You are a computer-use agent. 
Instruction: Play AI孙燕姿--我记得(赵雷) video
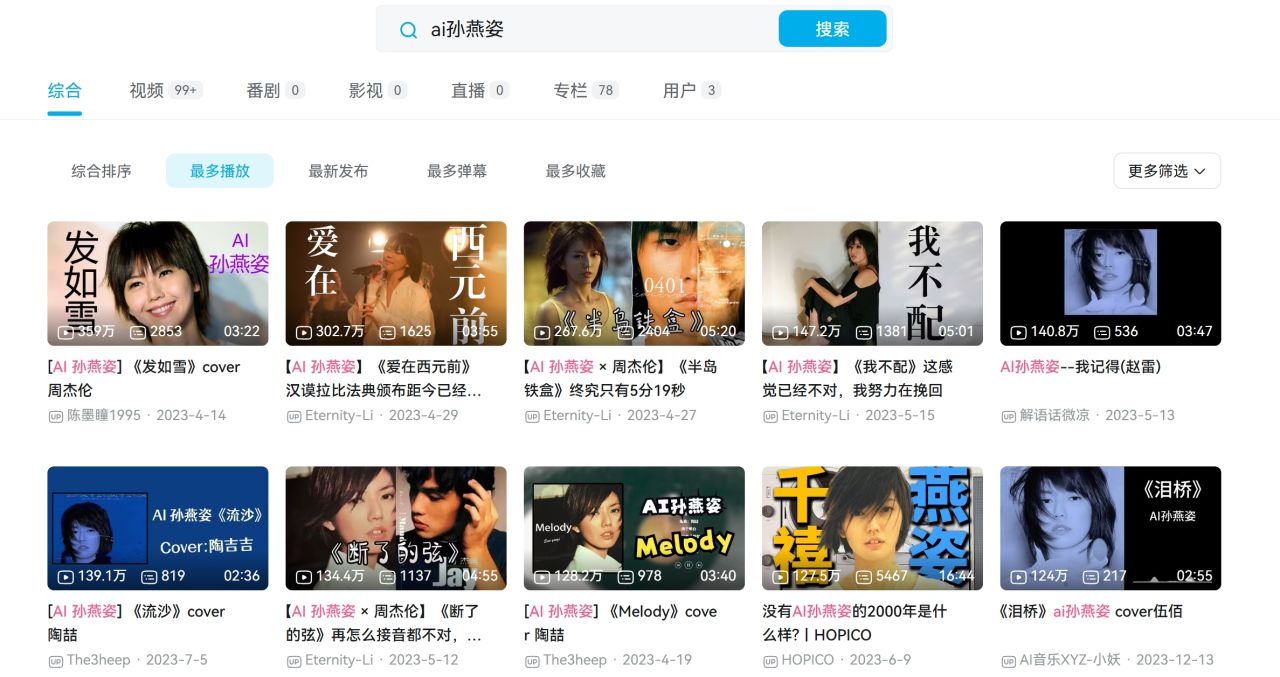[x=1110, y=283]
